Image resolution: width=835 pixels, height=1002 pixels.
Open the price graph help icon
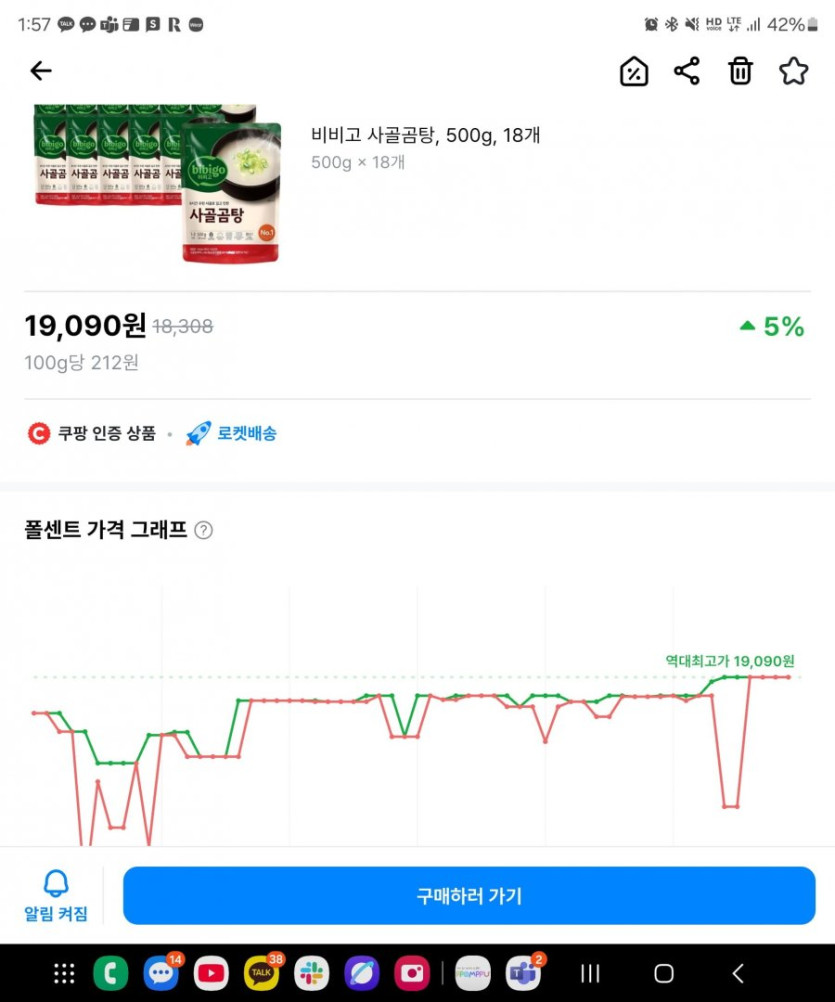click(x=203, y=530)
